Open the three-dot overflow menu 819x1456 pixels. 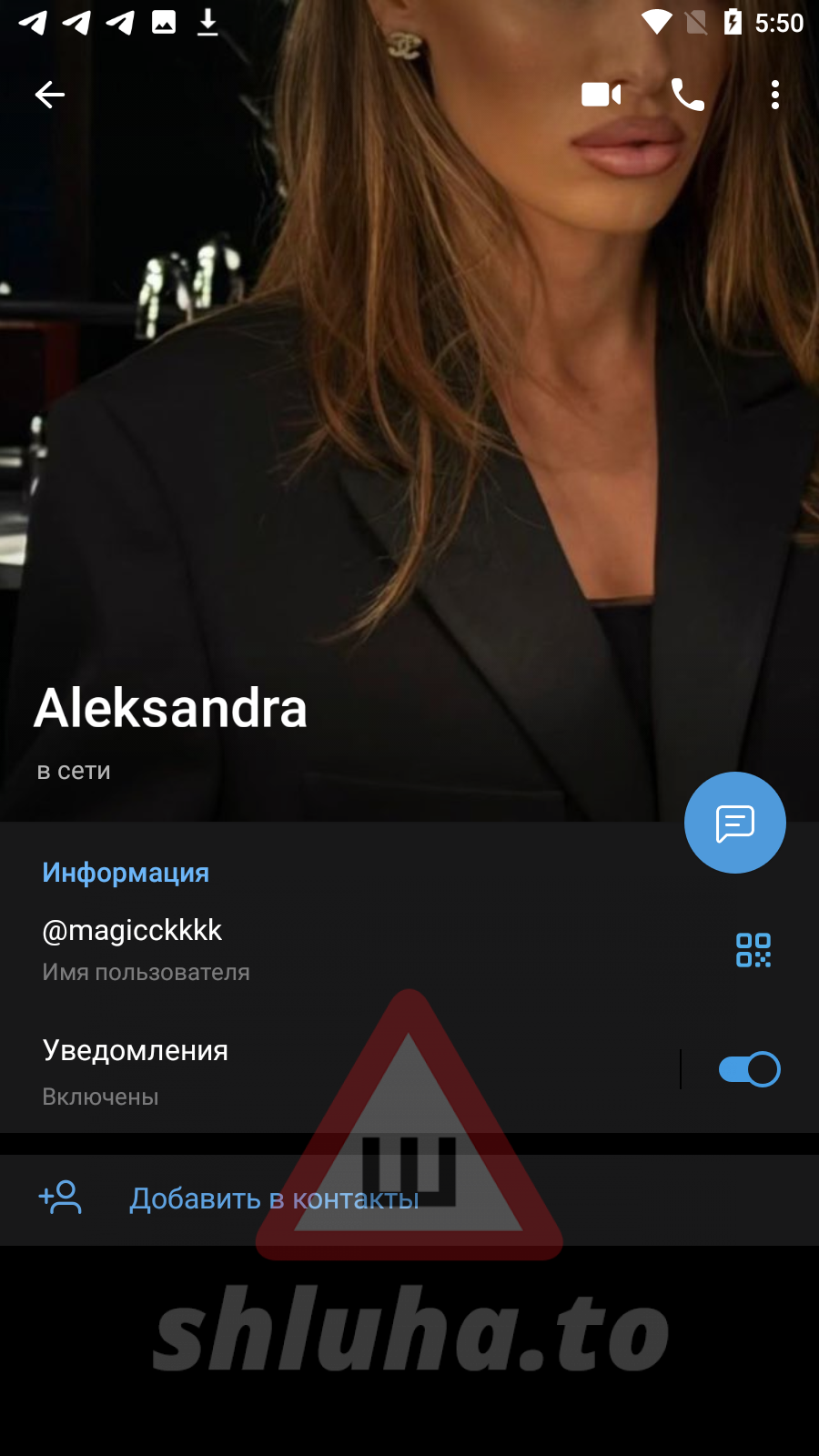774,95
